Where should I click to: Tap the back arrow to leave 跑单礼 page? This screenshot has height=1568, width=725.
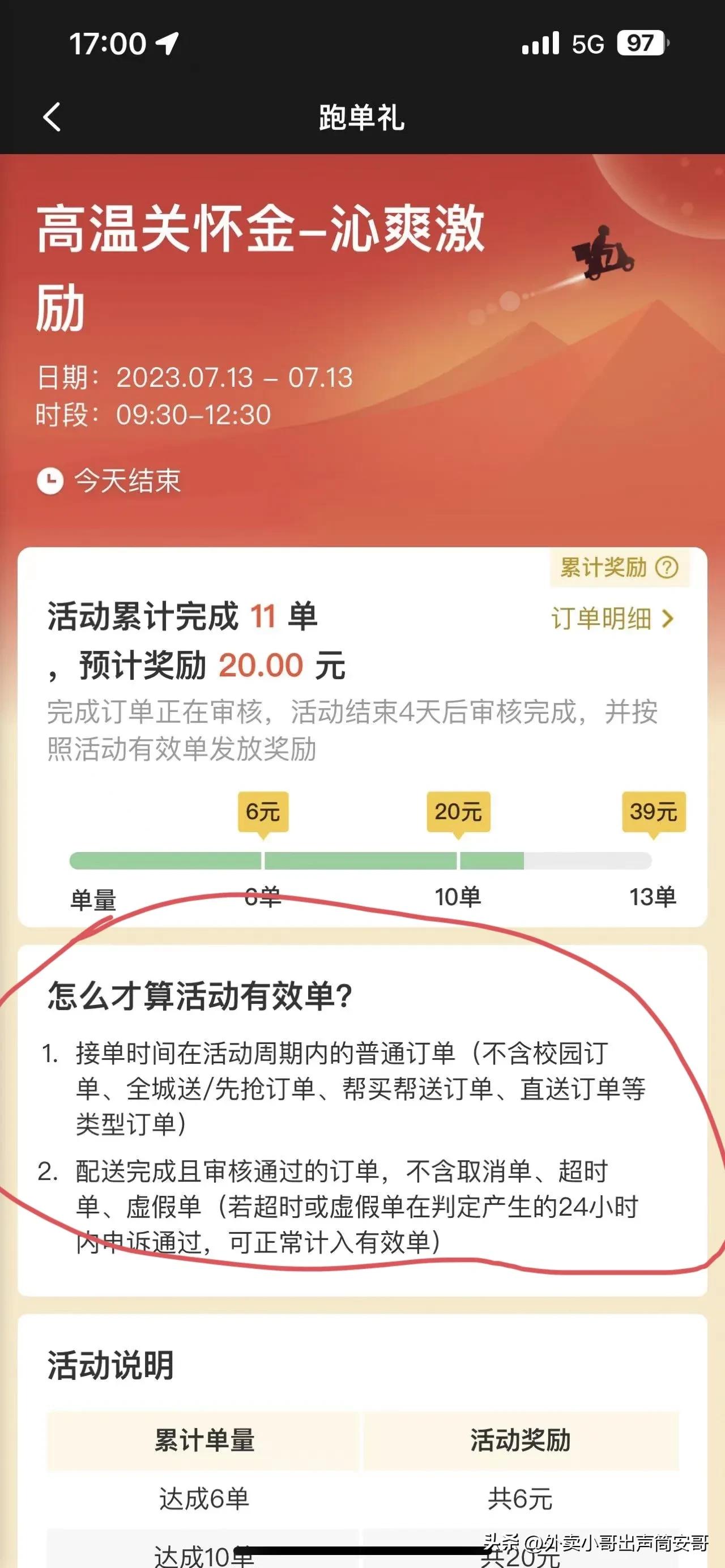[51, 116]
